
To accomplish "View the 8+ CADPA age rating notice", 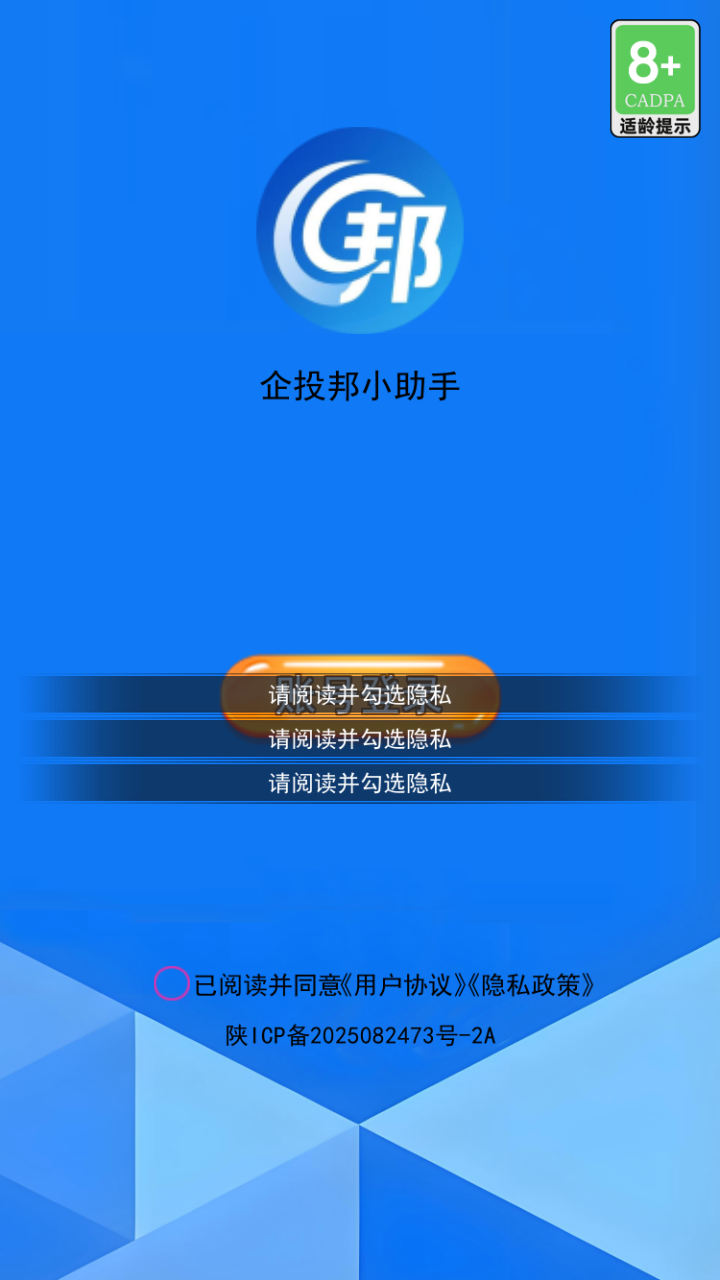I will point(655,79).
